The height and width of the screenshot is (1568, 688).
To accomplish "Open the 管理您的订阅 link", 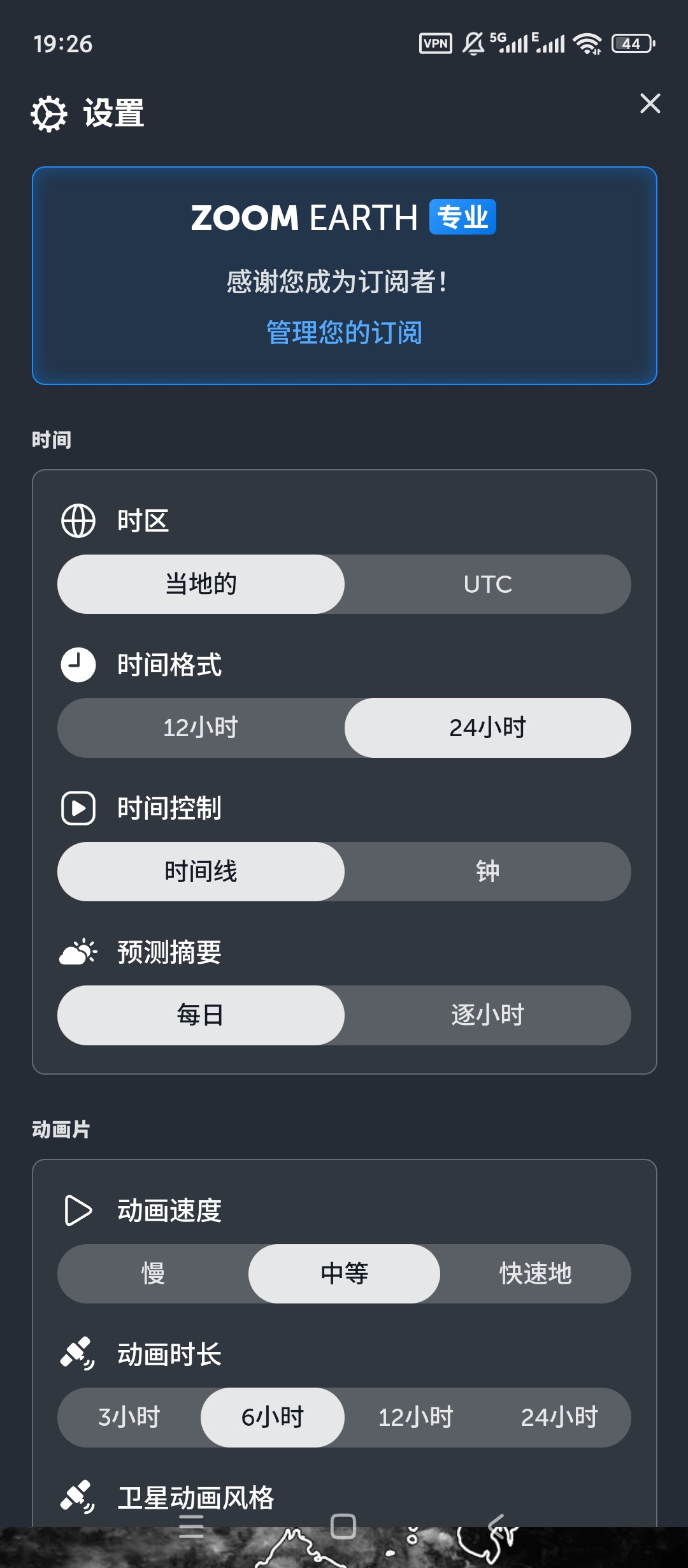I will tap(344, 333).
